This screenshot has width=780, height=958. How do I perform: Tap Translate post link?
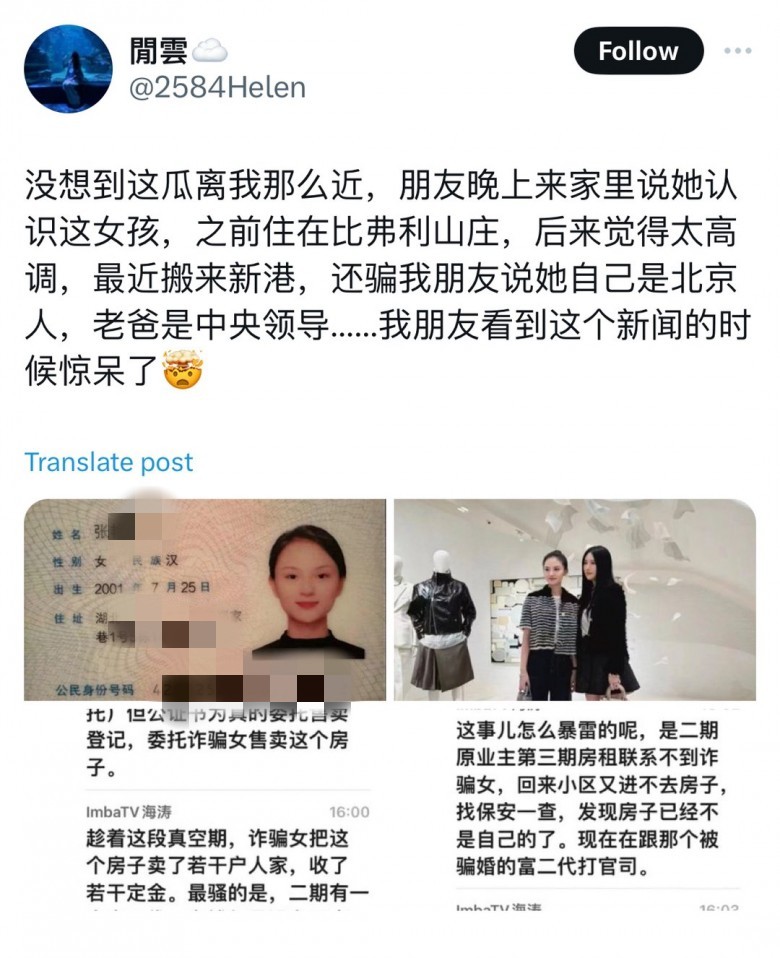click(109, 462)
